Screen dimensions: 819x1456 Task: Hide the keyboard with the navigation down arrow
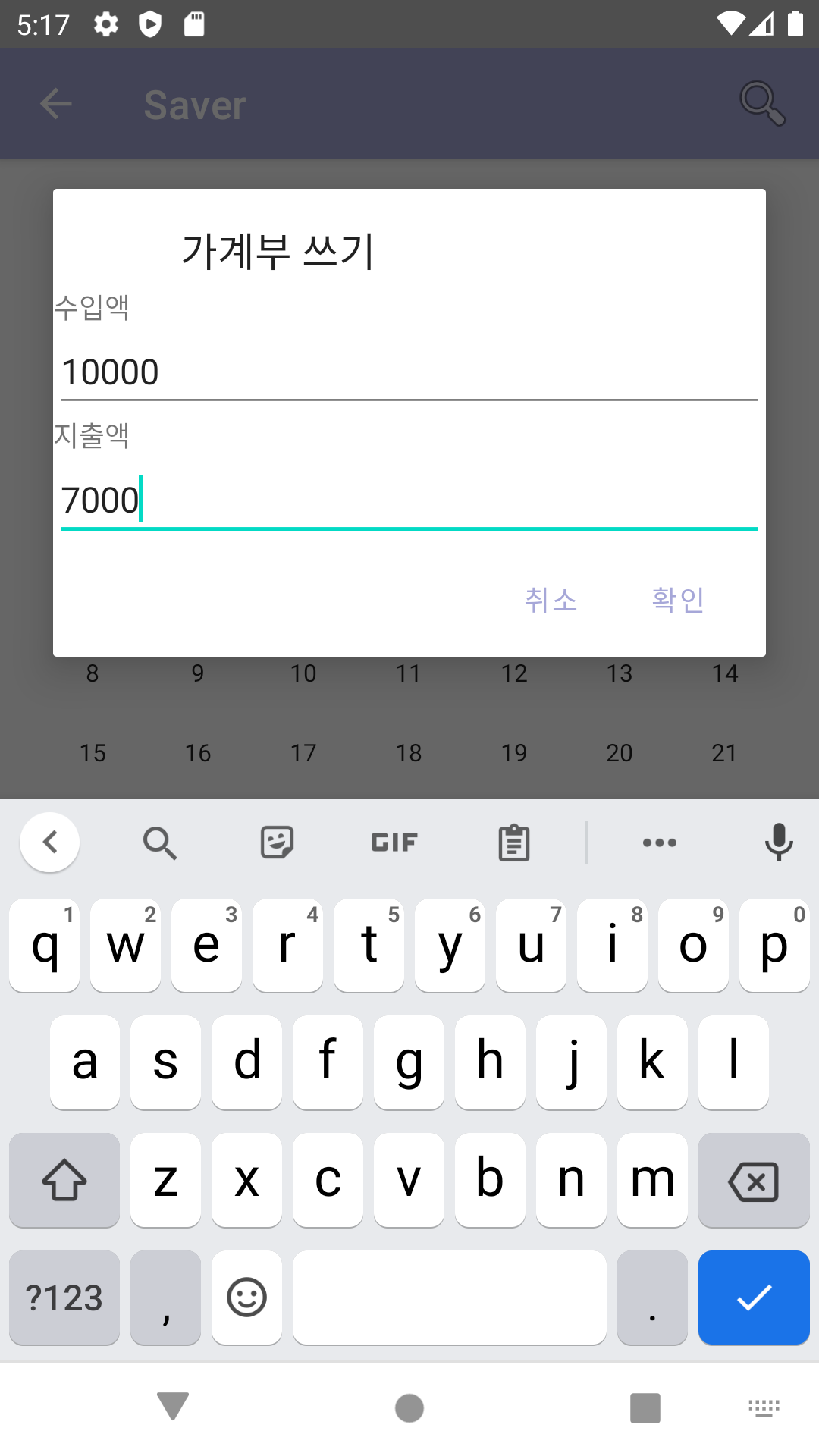(x=173, y=1407)
